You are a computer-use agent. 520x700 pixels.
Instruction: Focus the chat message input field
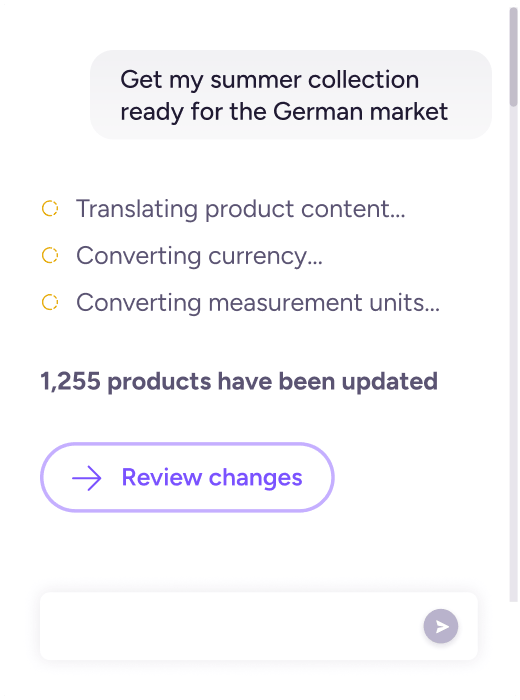(230, 626)
